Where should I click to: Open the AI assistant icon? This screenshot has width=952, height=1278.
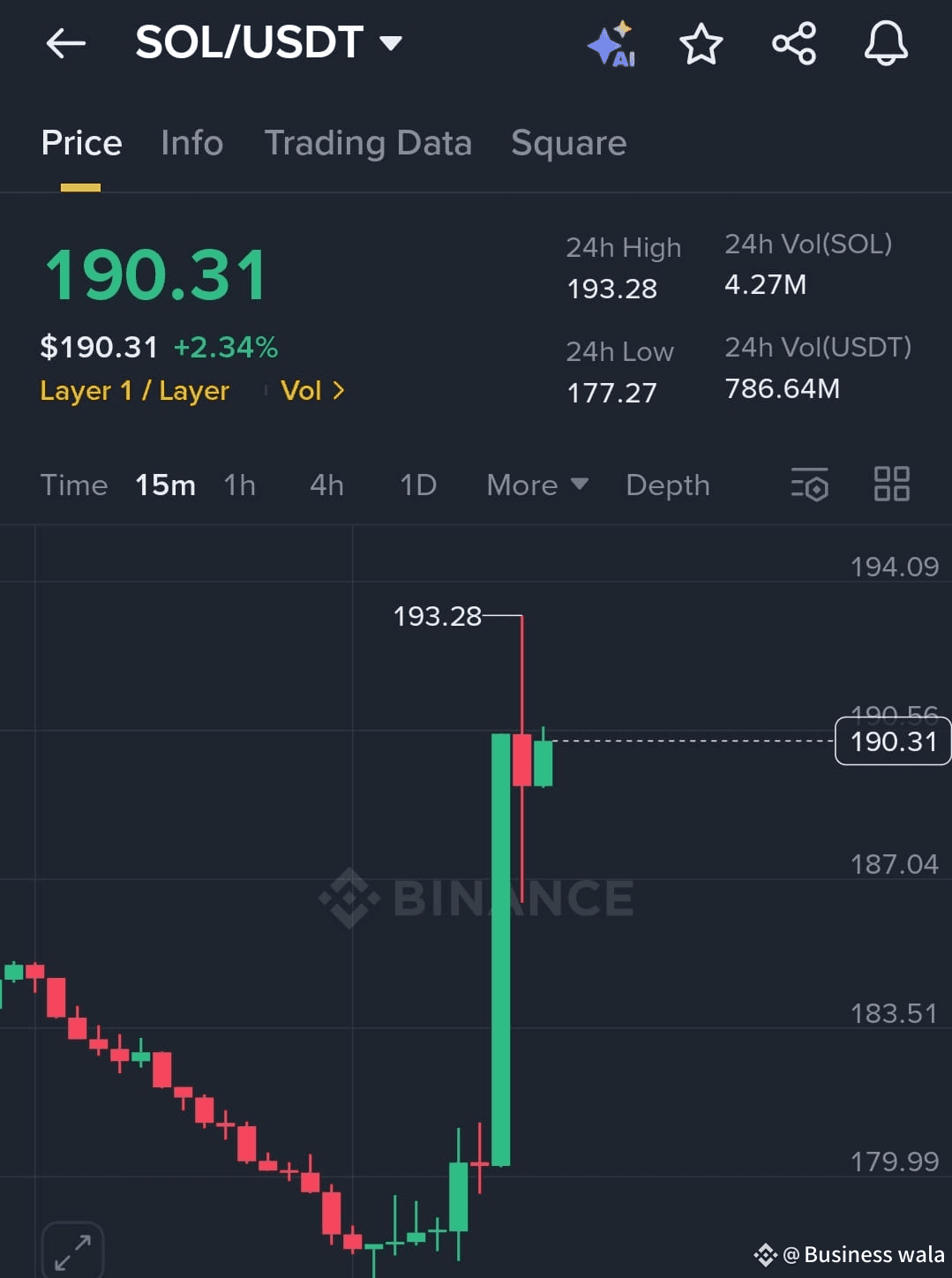point(611,44)
